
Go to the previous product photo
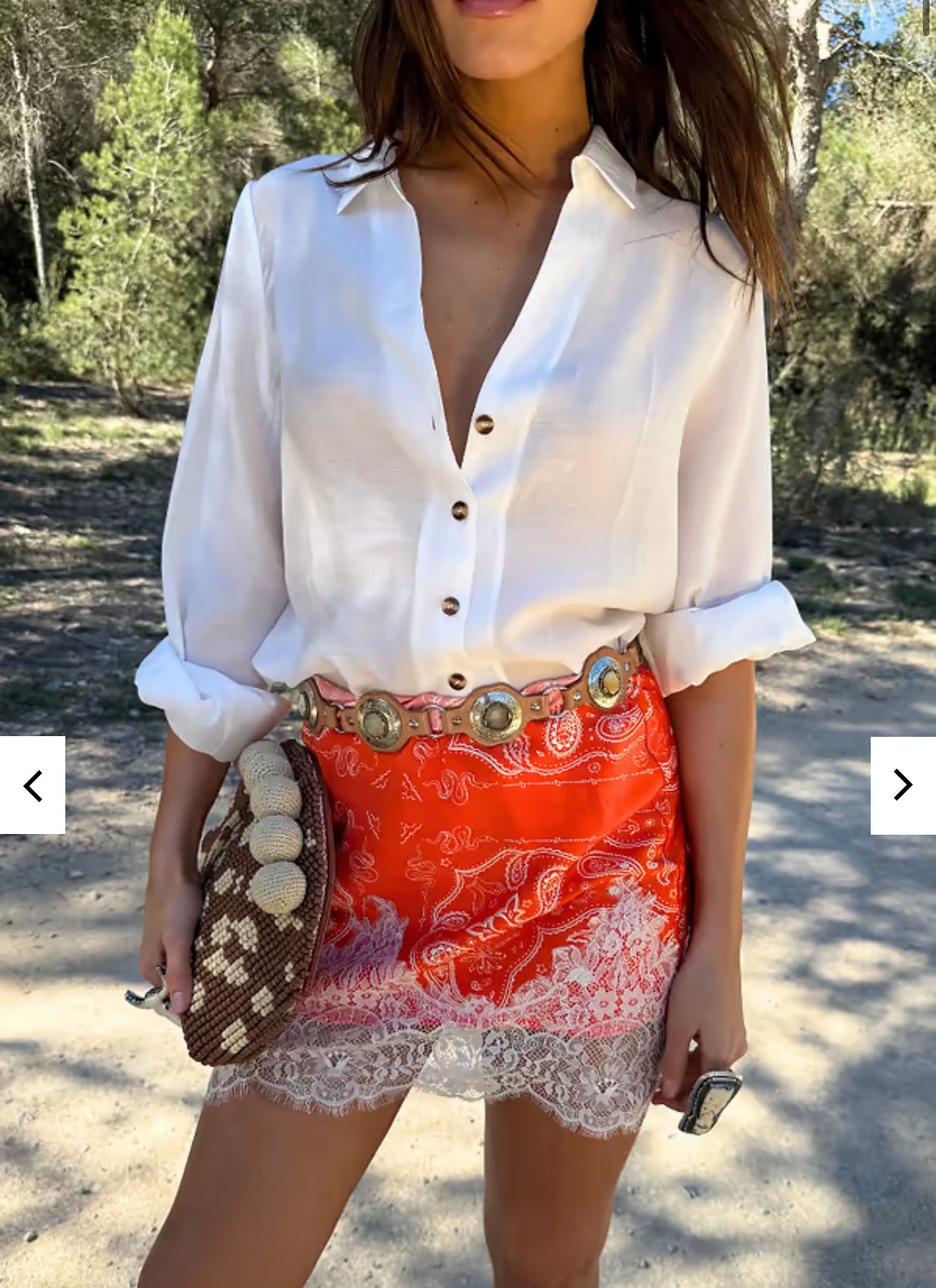(x=33, y=785)
